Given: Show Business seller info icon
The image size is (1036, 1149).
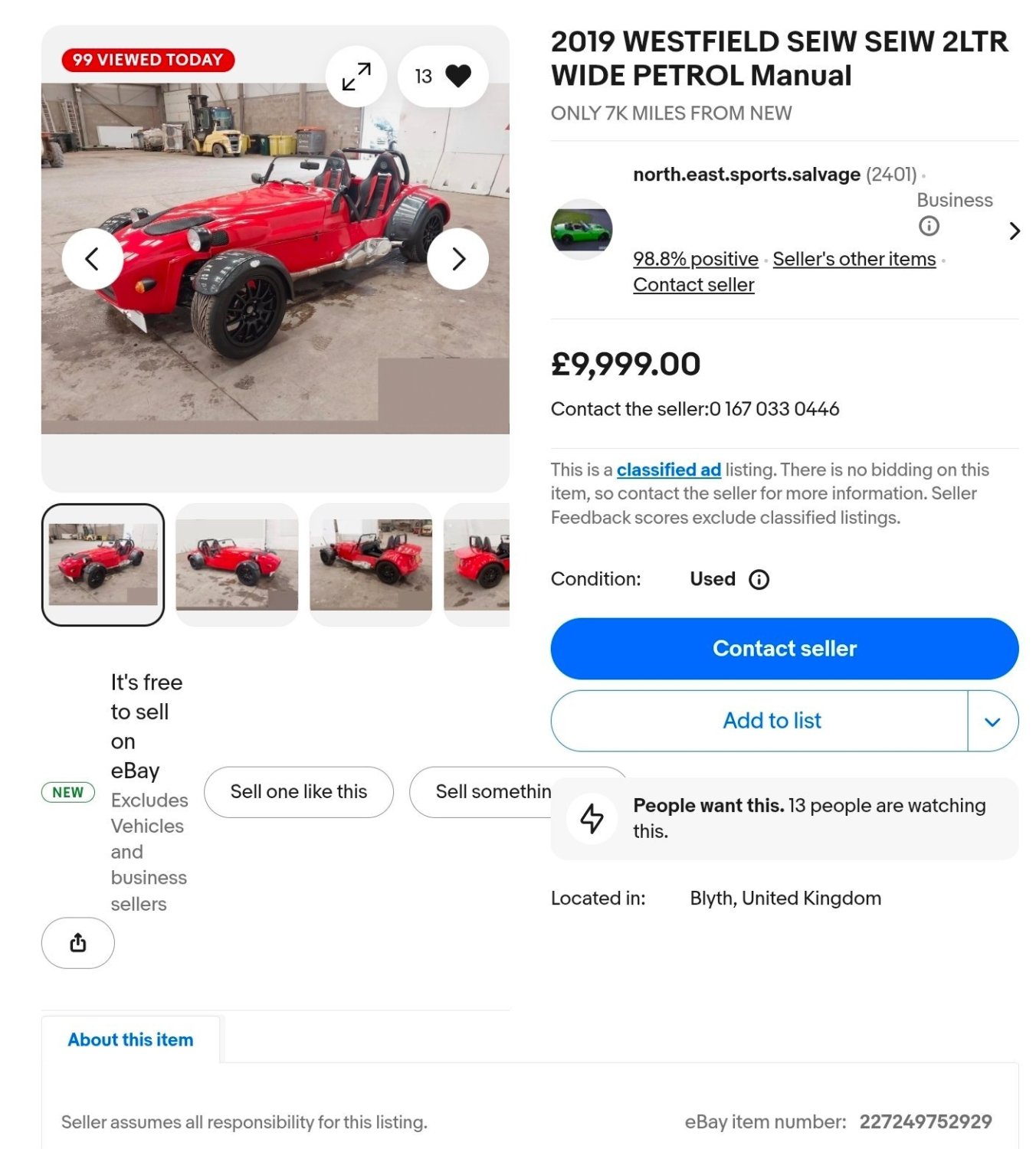Looking at the screenshot, I should click(x=929, y=226).
